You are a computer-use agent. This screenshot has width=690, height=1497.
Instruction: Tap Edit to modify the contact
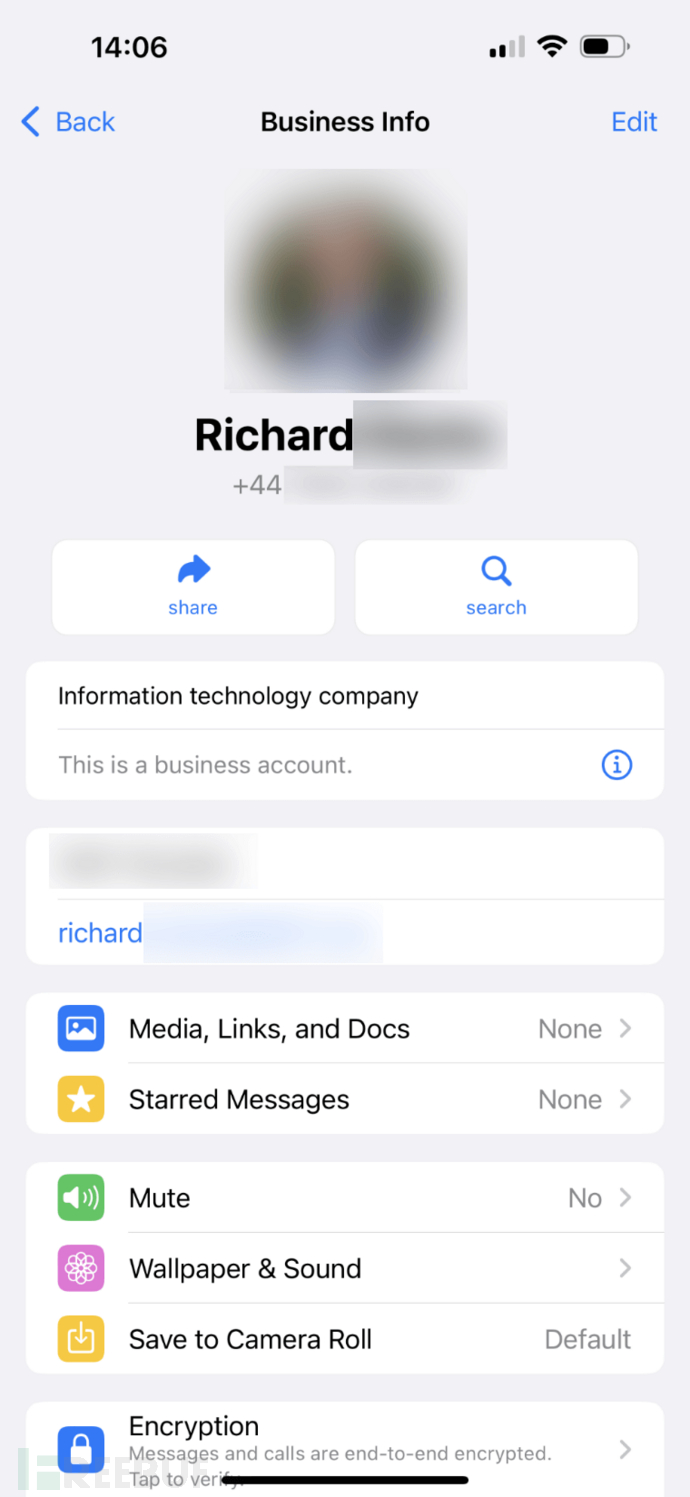[634, 122]
